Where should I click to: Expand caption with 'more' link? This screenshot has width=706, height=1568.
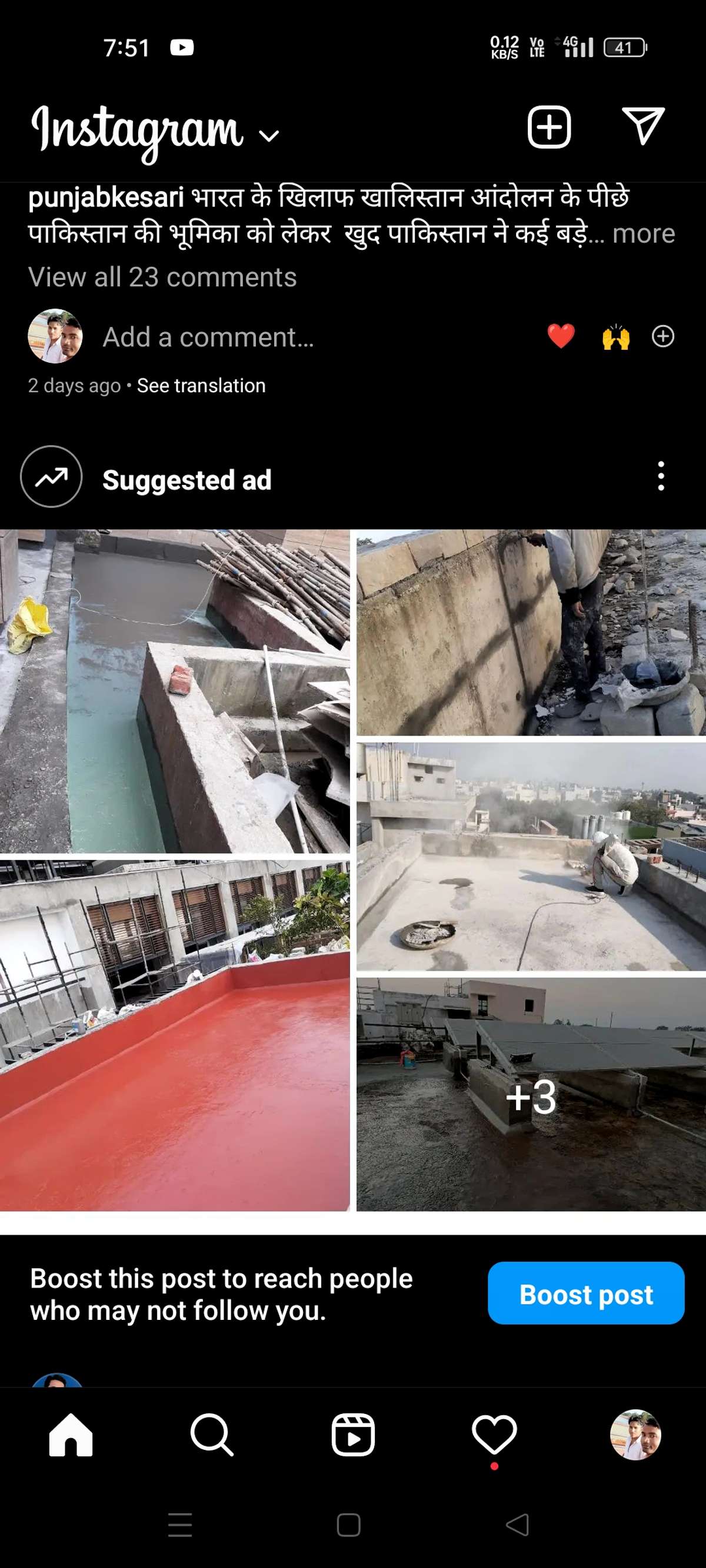pos(643,234)
